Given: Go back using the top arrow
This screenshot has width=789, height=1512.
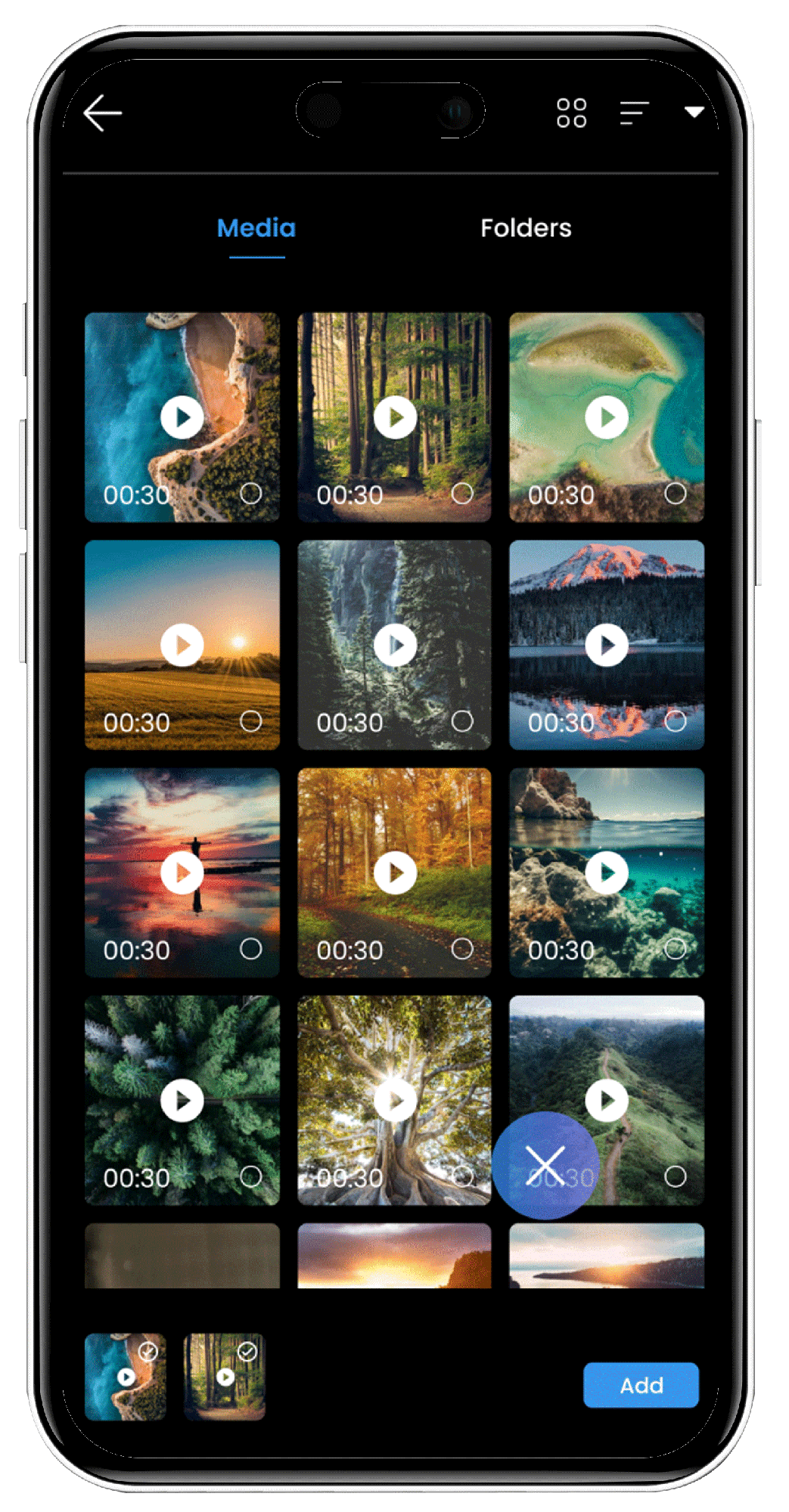Looking at the screenshot, I should pyautogui.click(x=103, y=113).
